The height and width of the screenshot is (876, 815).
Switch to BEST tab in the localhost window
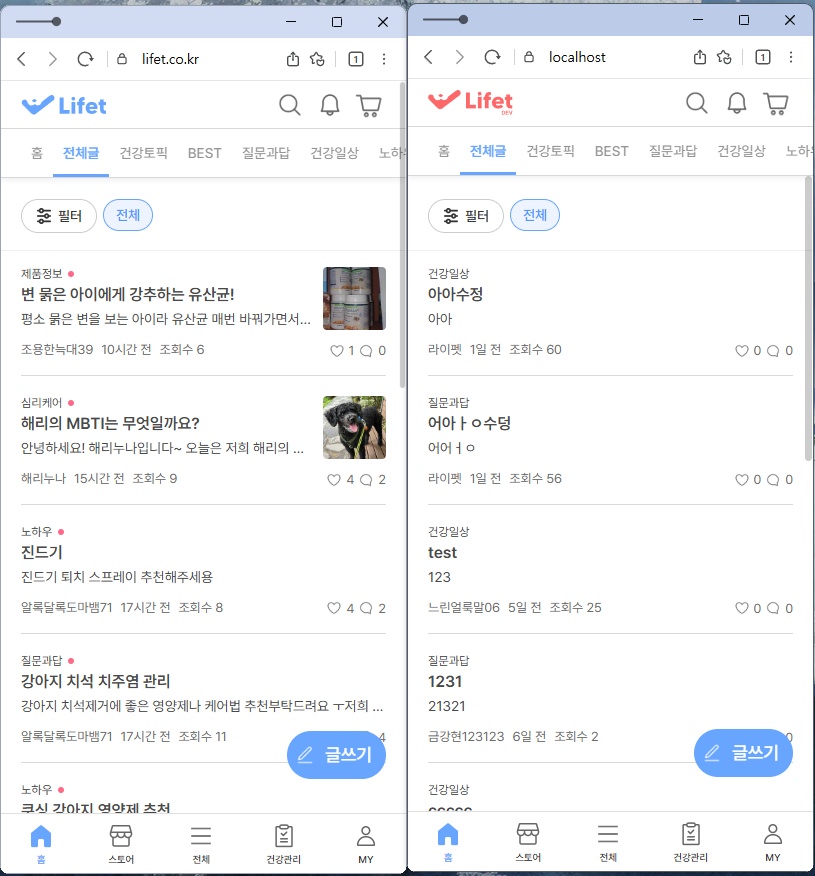tap(611, 151)
